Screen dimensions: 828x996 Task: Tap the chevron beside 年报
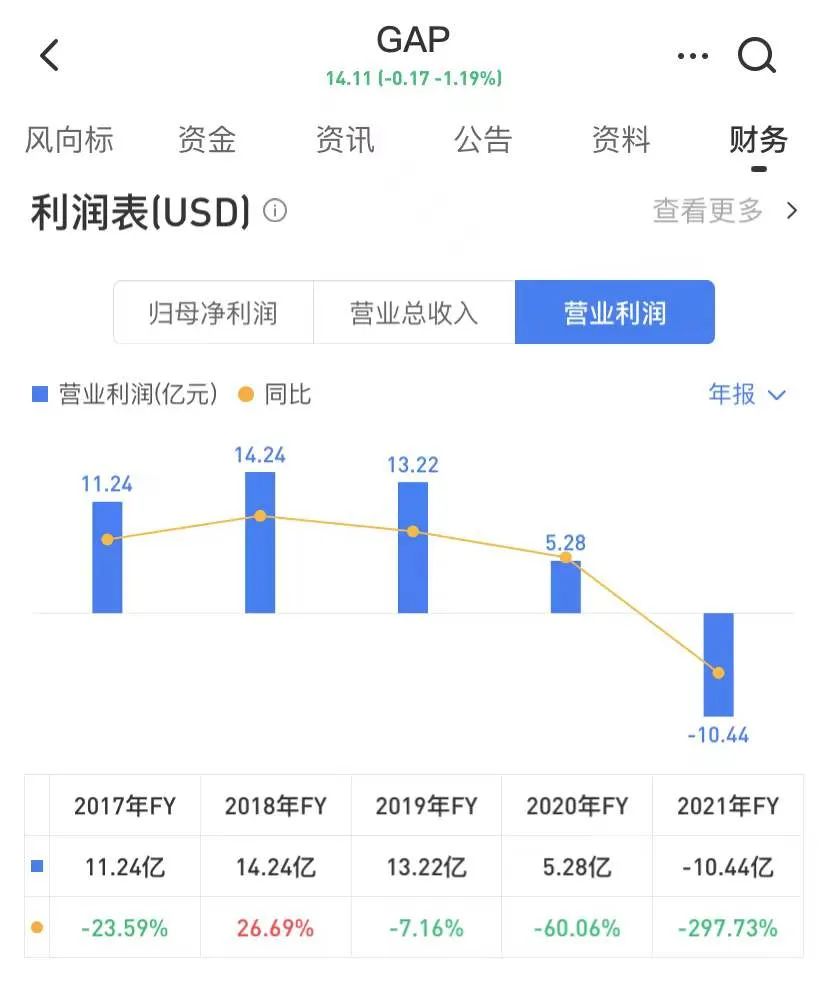(x=777, y=396)
